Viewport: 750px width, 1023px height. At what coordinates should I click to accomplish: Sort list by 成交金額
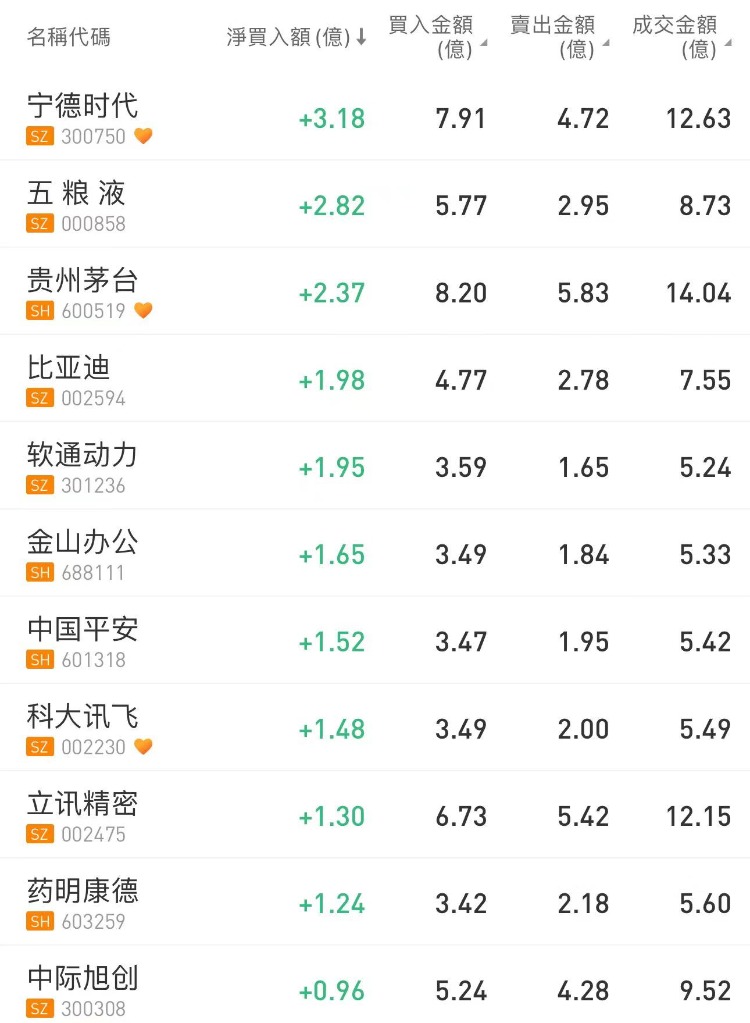680,37
